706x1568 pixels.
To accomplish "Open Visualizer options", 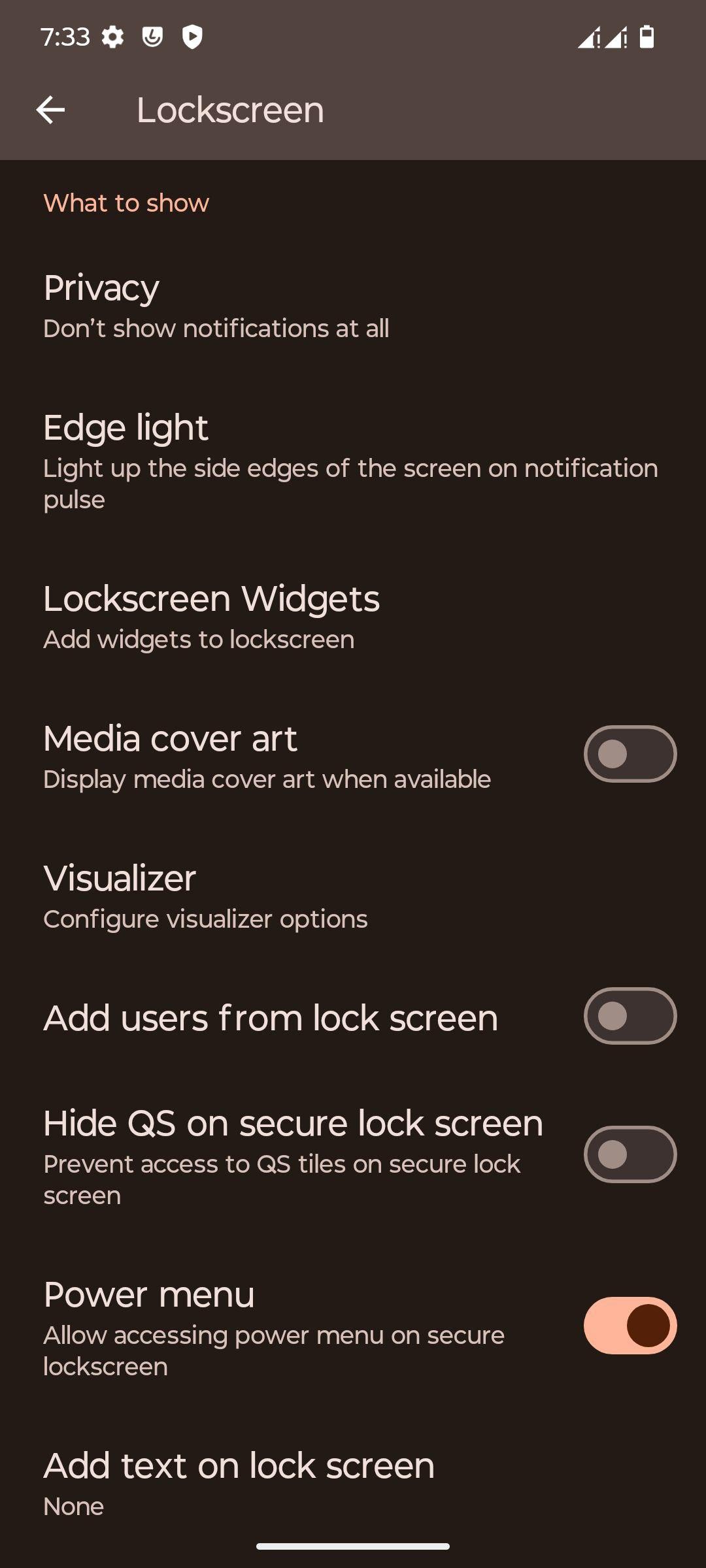I will coord(353,896).
